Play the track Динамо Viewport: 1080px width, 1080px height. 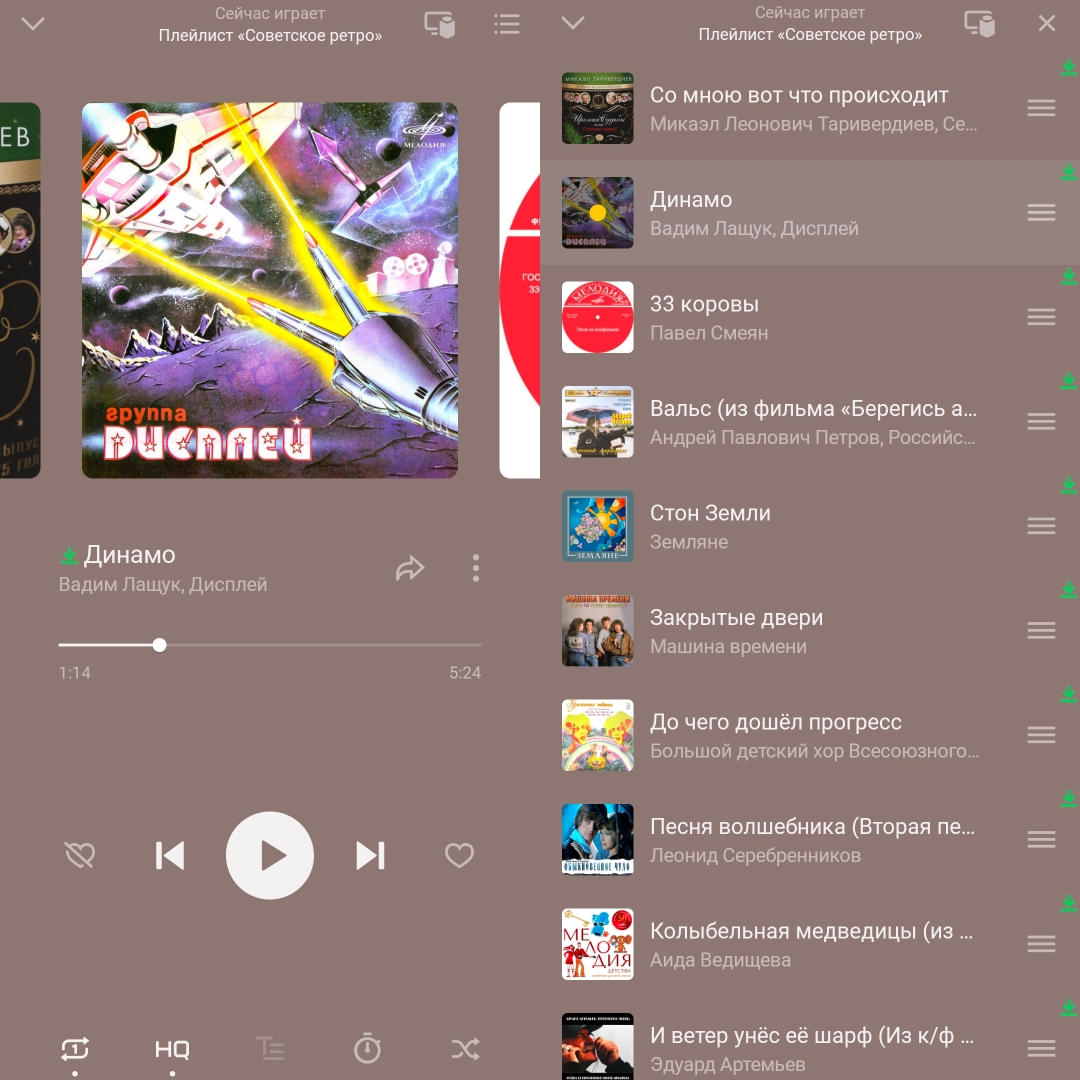coord(270,855)
